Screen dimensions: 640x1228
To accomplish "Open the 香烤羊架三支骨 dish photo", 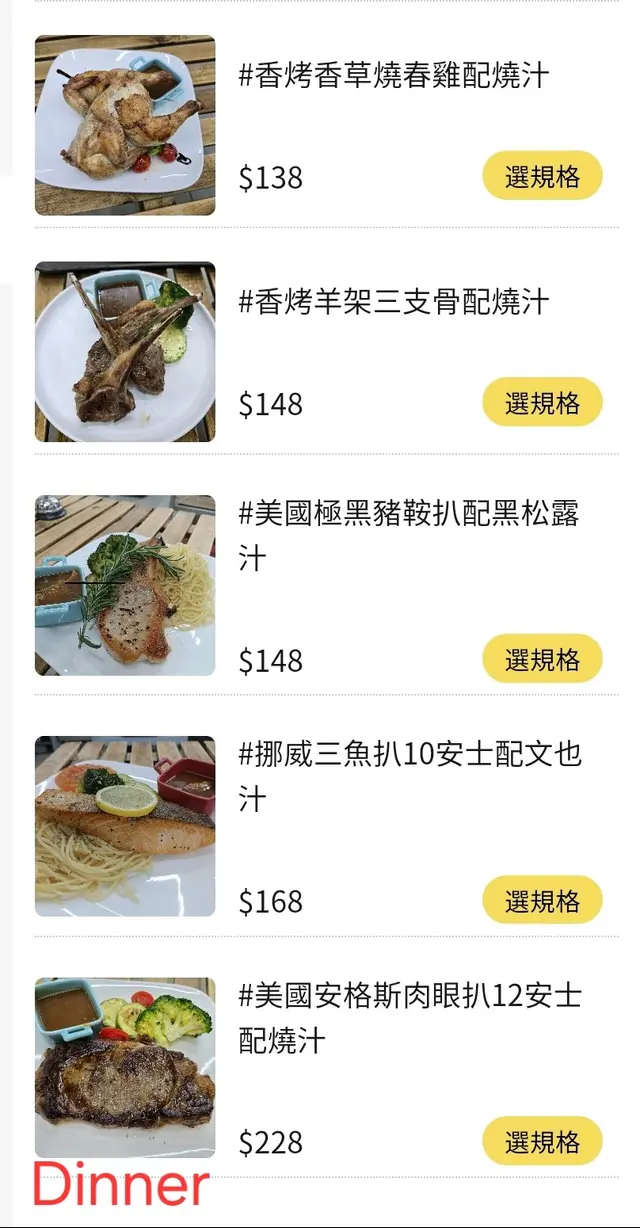I will tap(125, 352).
